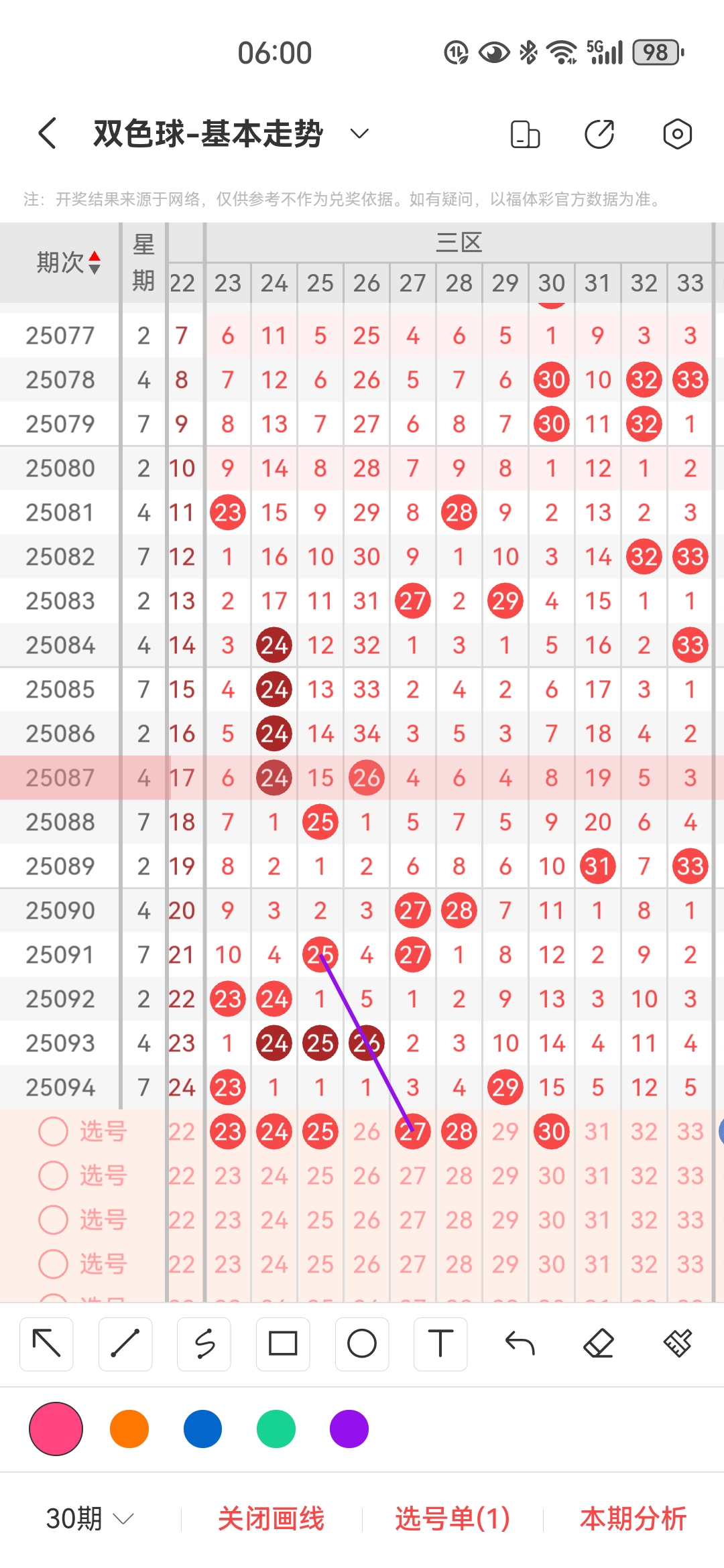Select the purple drawing color swatch

point(348,1428)
